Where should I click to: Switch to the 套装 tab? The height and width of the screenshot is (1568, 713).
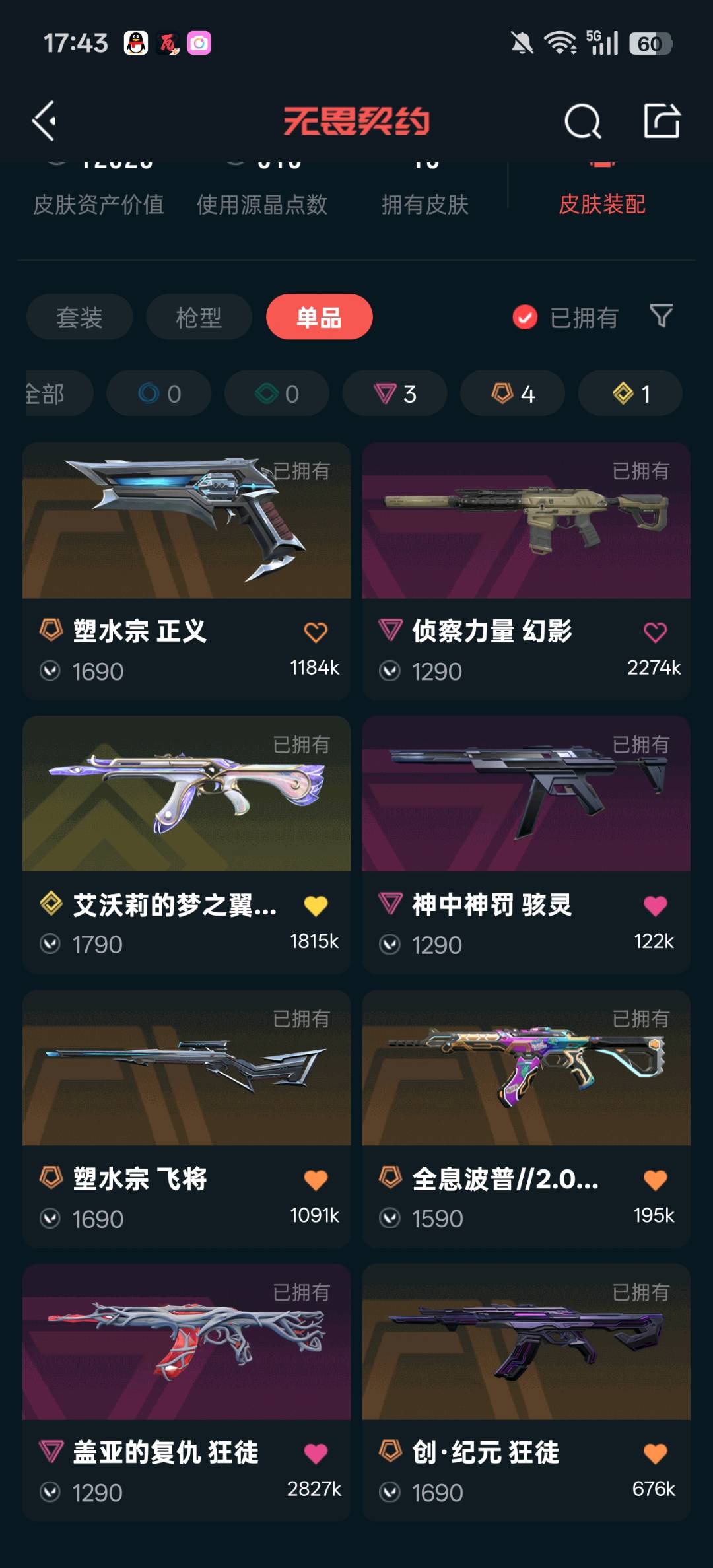(79, 318)
